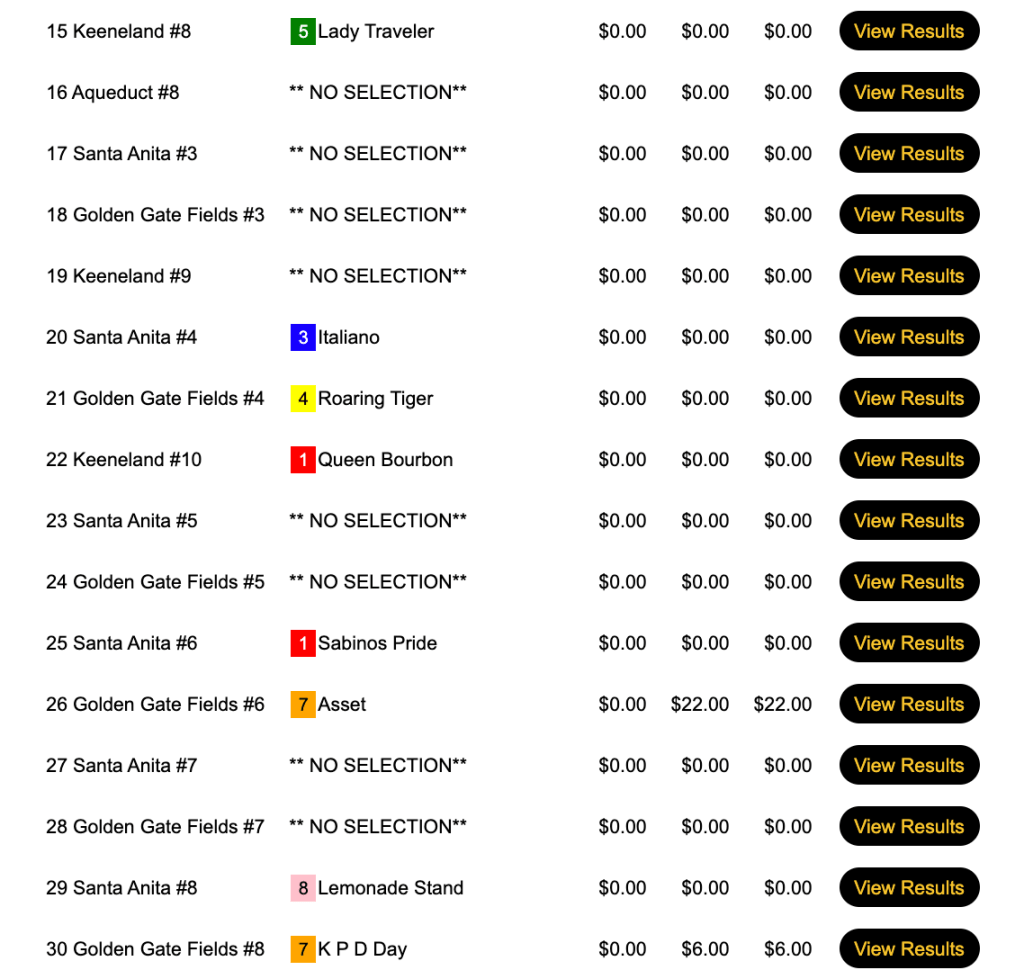Viewport: 1024px width, 979px height.
Task: Open results for 21 Golden Gate Fields #4
Action: coord(908,398)
